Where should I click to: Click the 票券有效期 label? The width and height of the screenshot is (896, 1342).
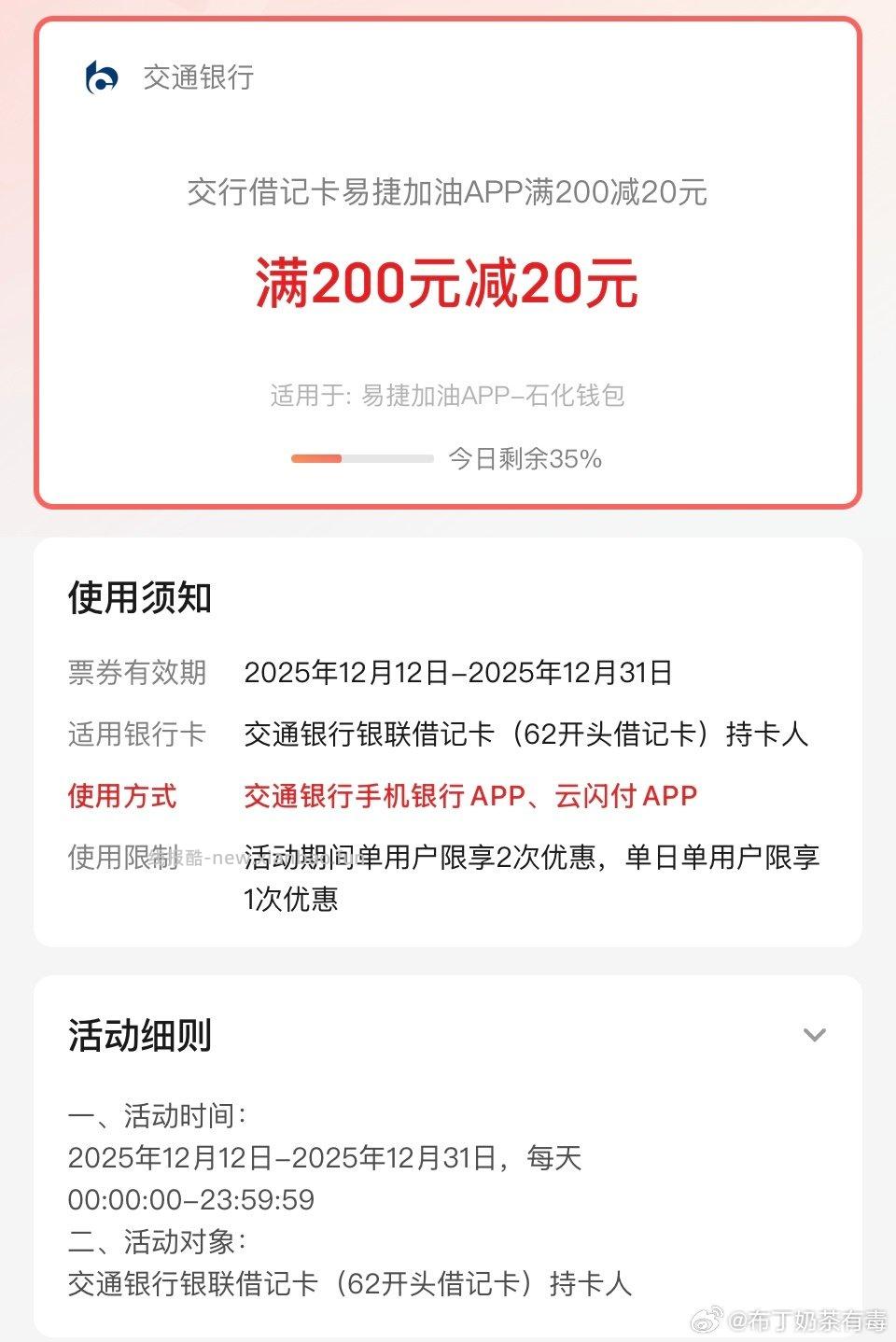pos(137,673)
